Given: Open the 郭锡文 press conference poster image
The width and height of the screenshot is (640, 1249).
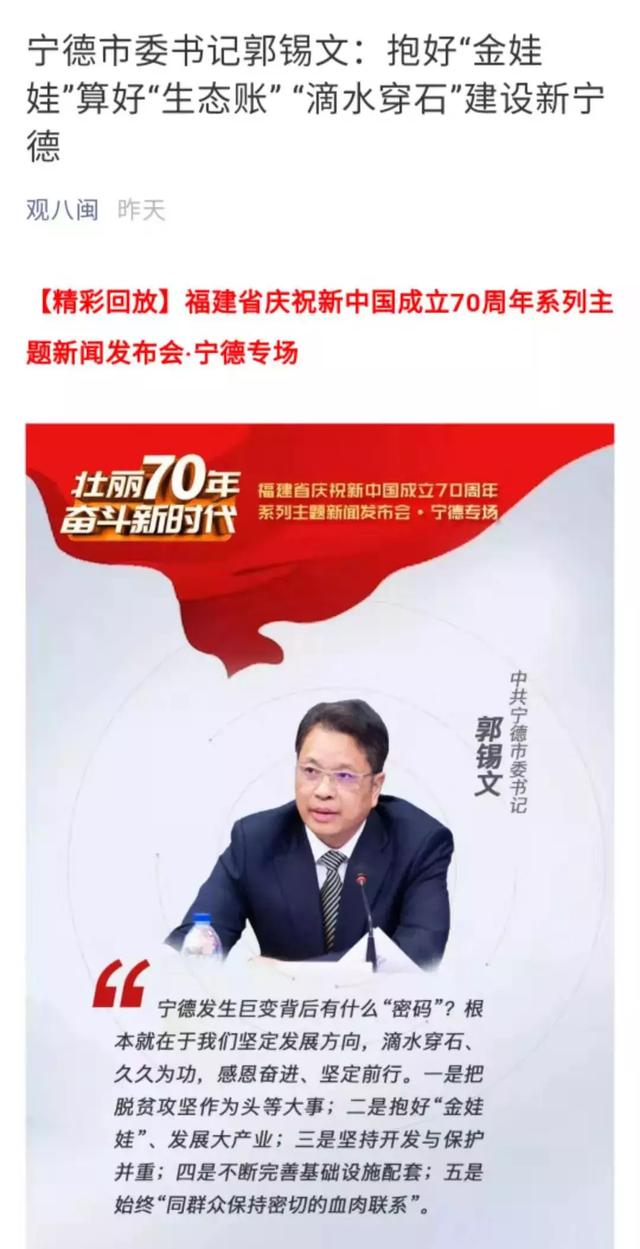Looking at the screenshot, I should pyautogui.click(x=320, y=836).
